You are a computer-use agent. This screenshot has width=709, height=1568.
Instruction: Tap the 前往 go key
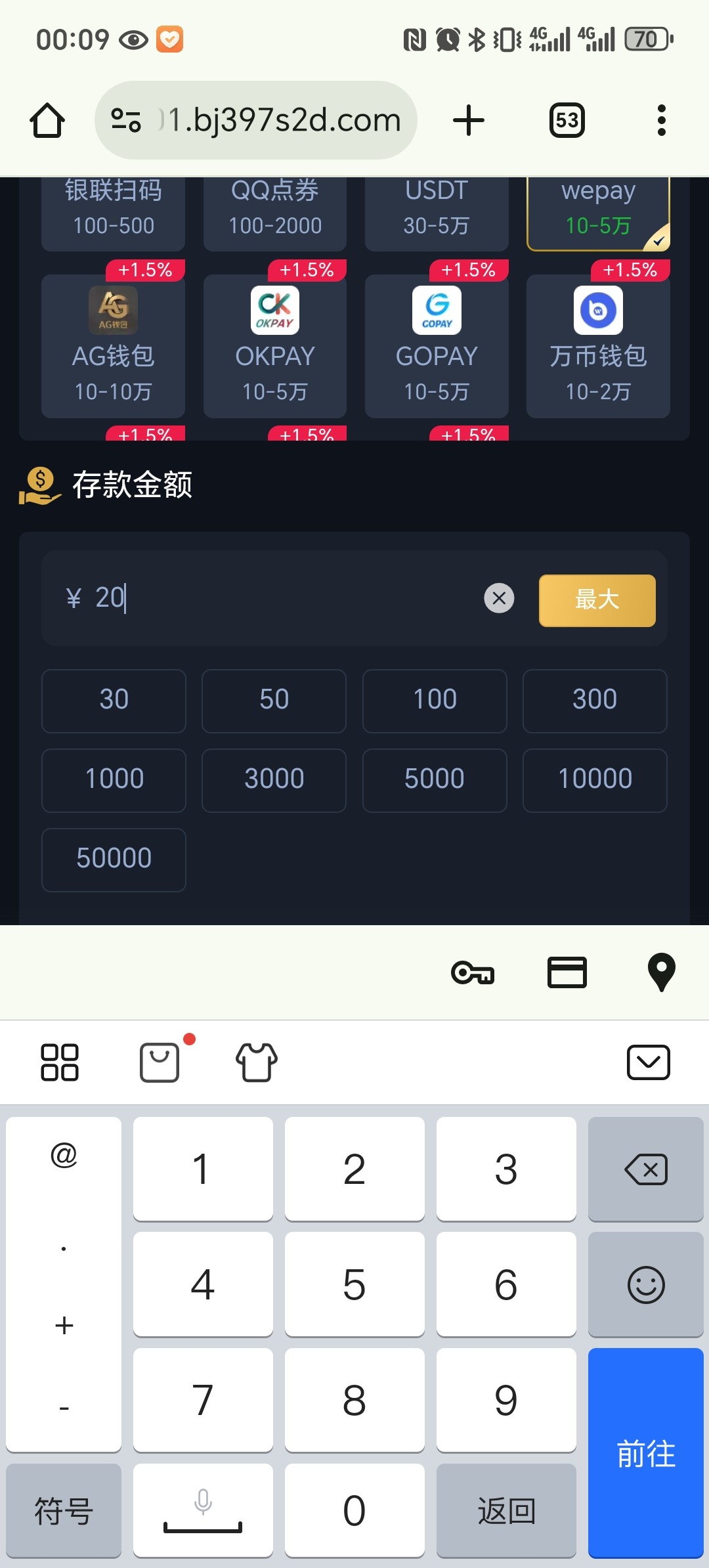pos(645,1452)
